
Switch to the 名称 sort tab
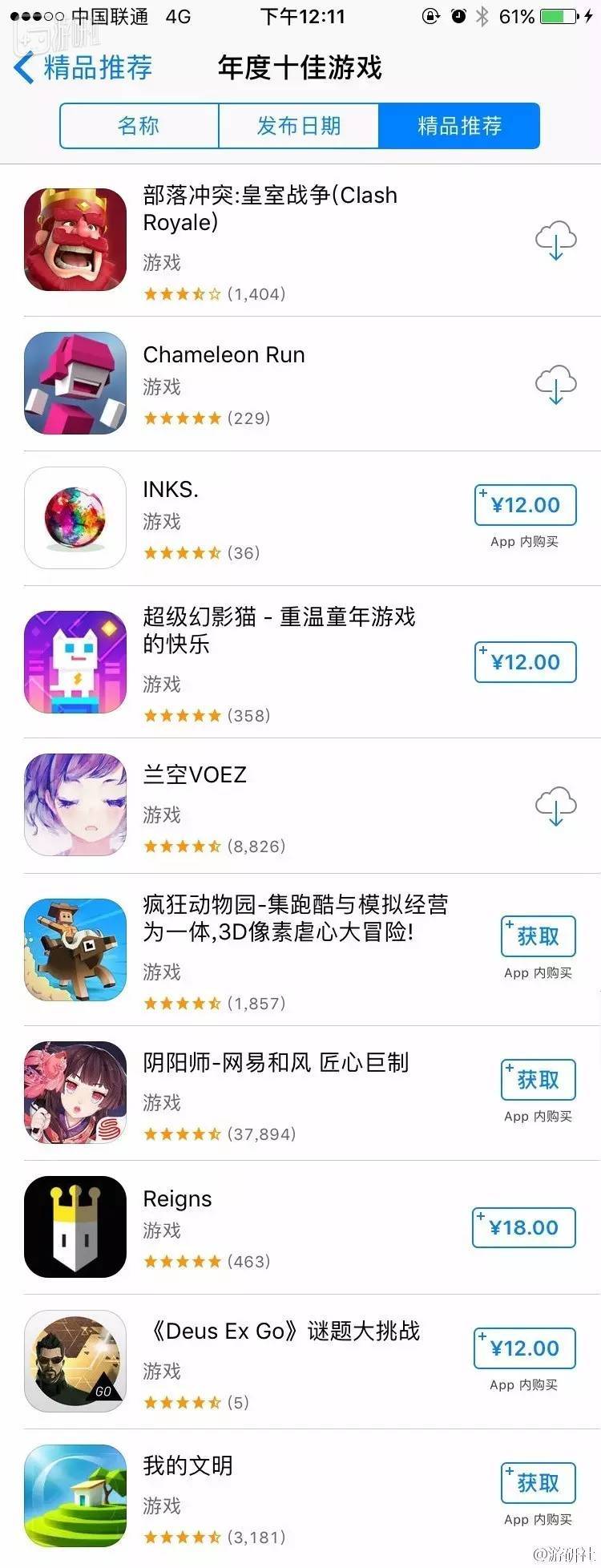pyautogui.click(x=139, y=126)
